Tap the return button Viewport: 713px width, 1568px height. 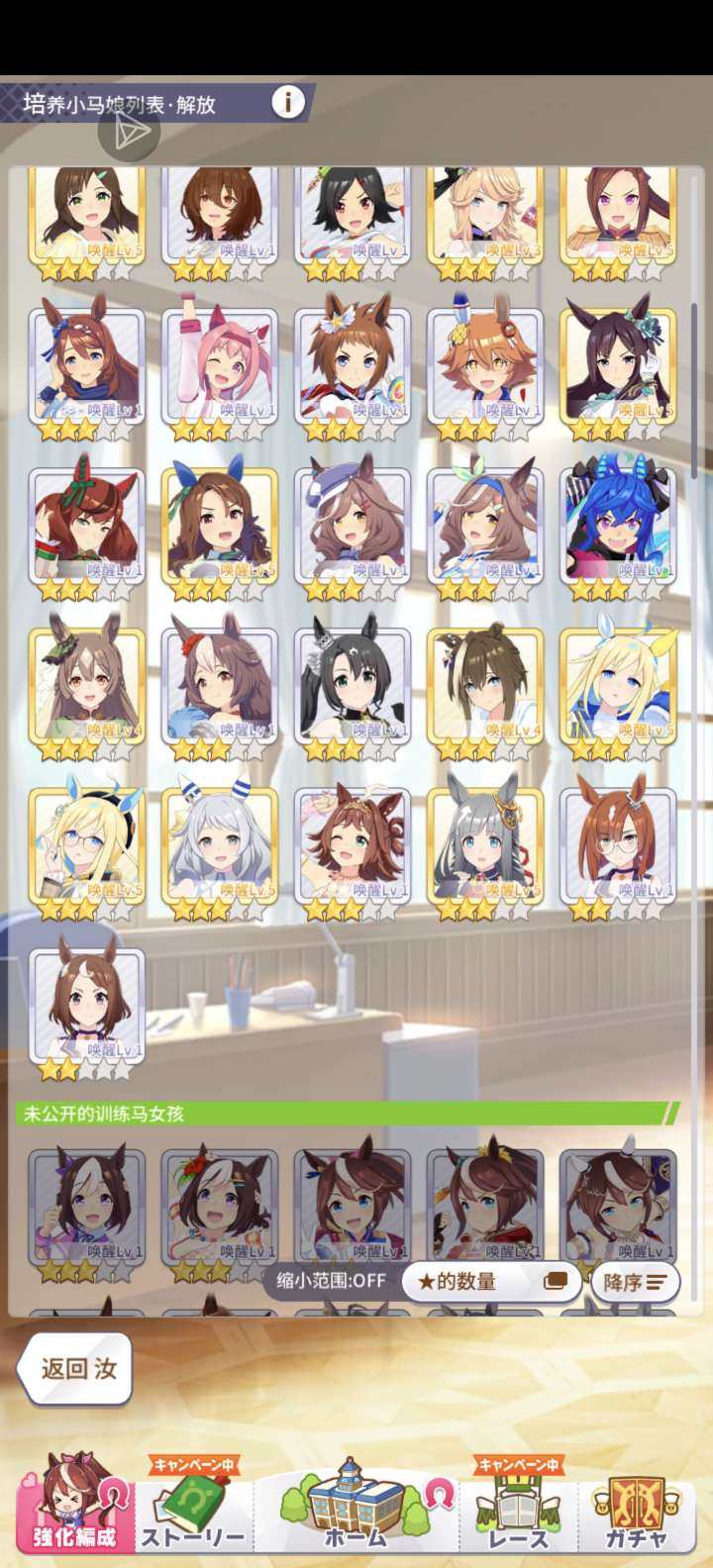(77, 1368)
